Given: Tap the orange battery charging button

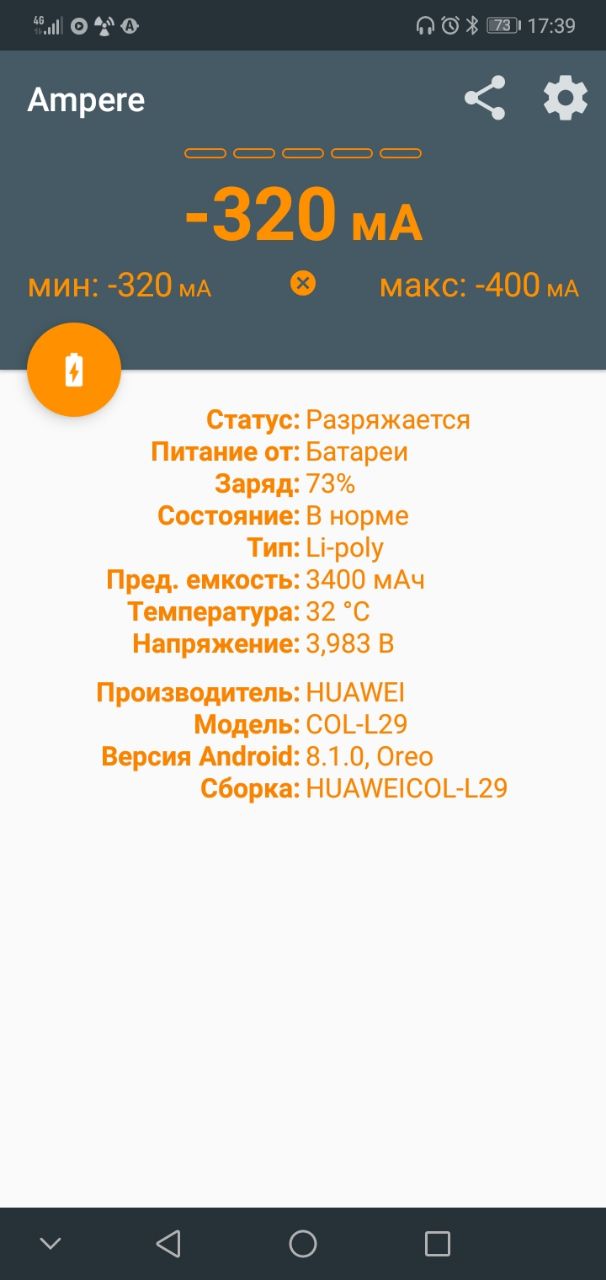Looking at the screenshot, I should pos(74,370).
